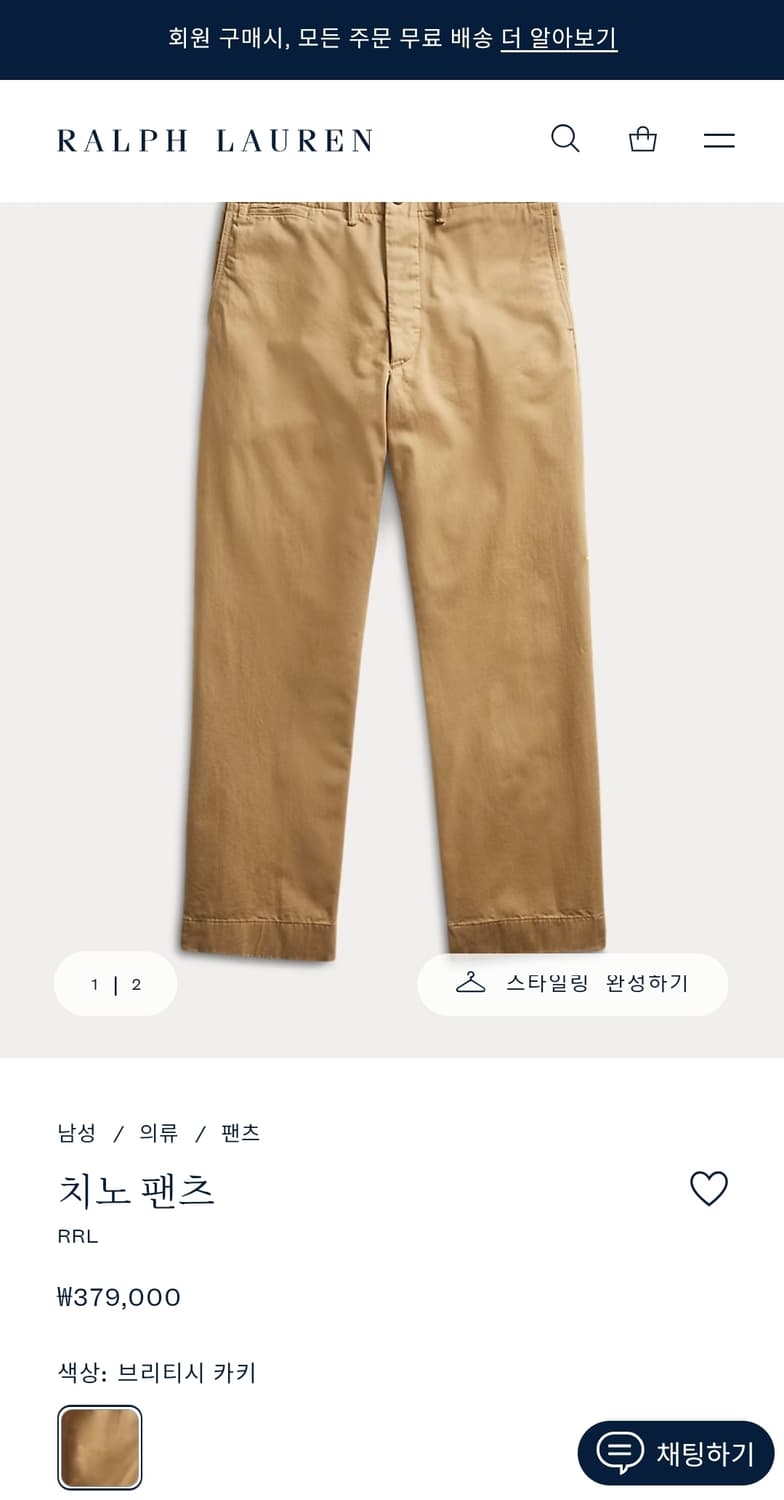Select the 브리티시 카키 color swatch
Image resolution: width=784 pixels, height=1500 pixels.
99,1447
